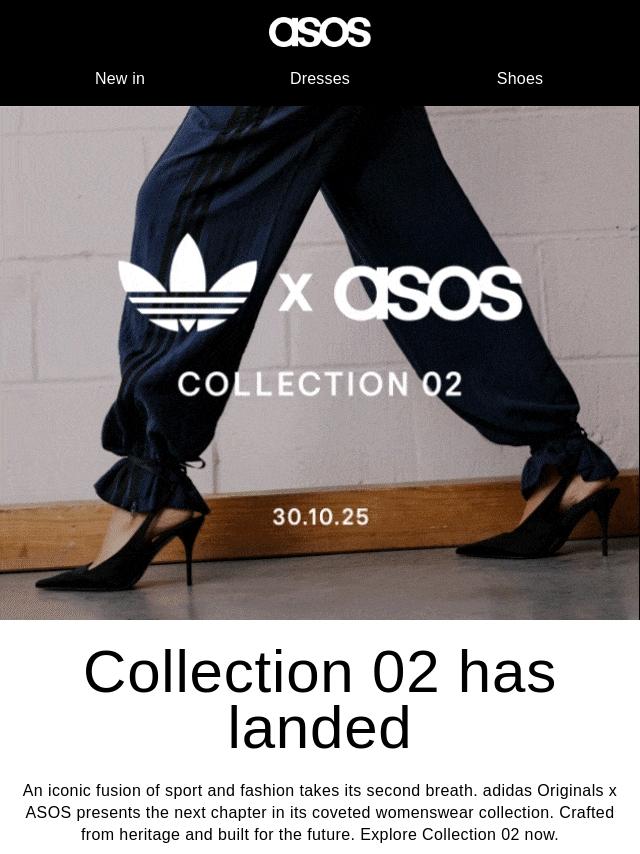
Task: Open the New in link
Action: coord(120,78)
